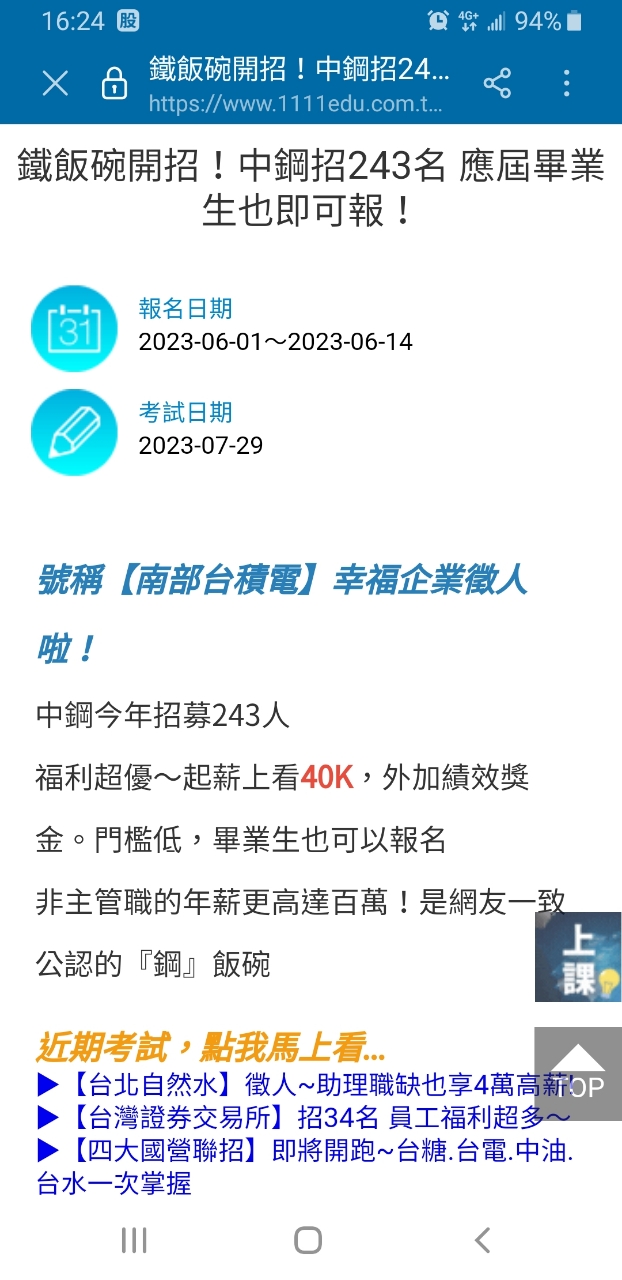Share this article page

pyautogui.click(x=497, y=83)
